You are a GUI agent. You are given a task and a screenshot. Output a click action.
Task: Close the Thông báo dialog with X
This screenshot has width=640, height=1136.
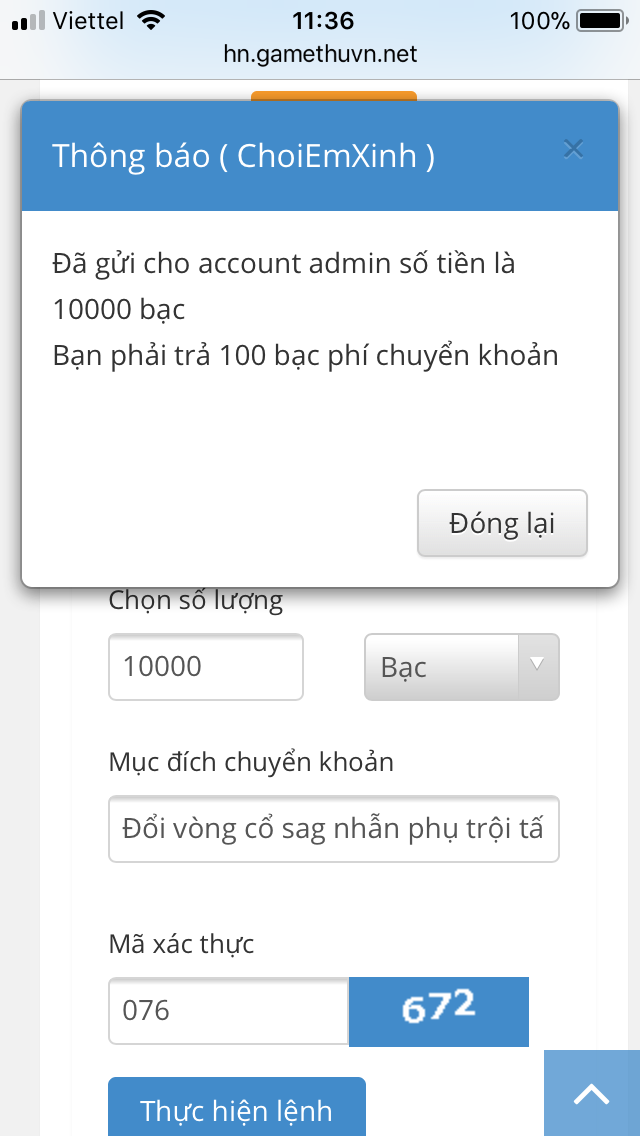tap(573, 150)
